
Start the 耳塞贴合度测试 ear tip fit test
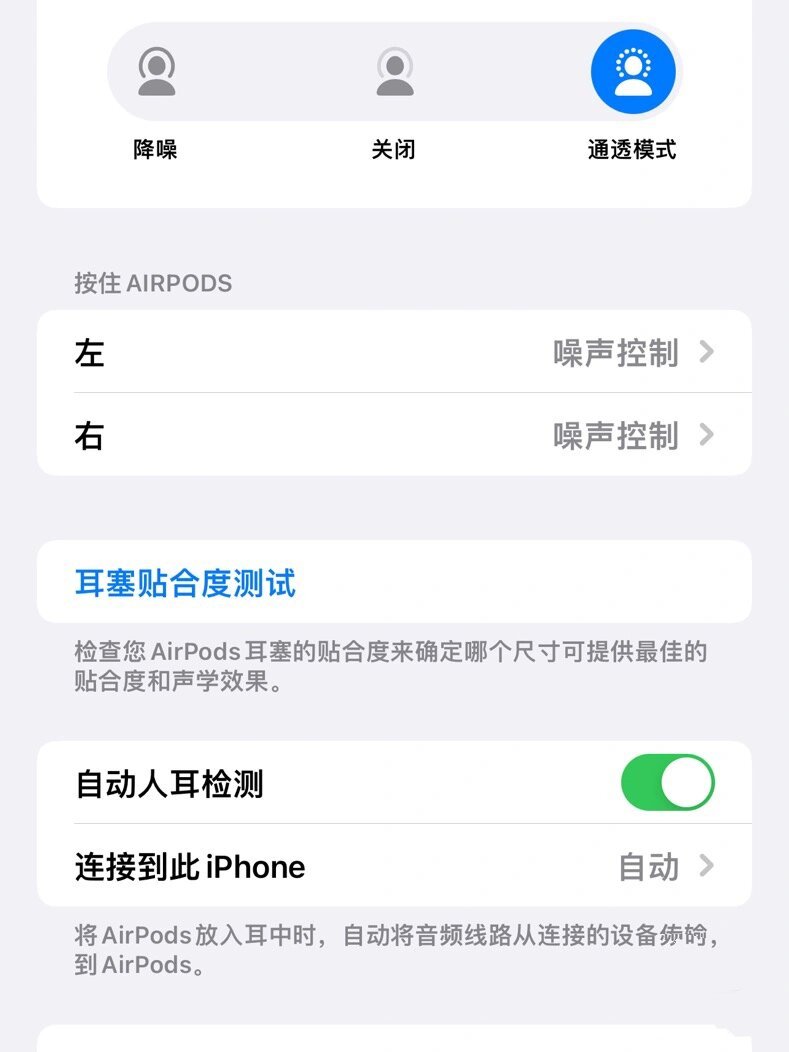186,583
